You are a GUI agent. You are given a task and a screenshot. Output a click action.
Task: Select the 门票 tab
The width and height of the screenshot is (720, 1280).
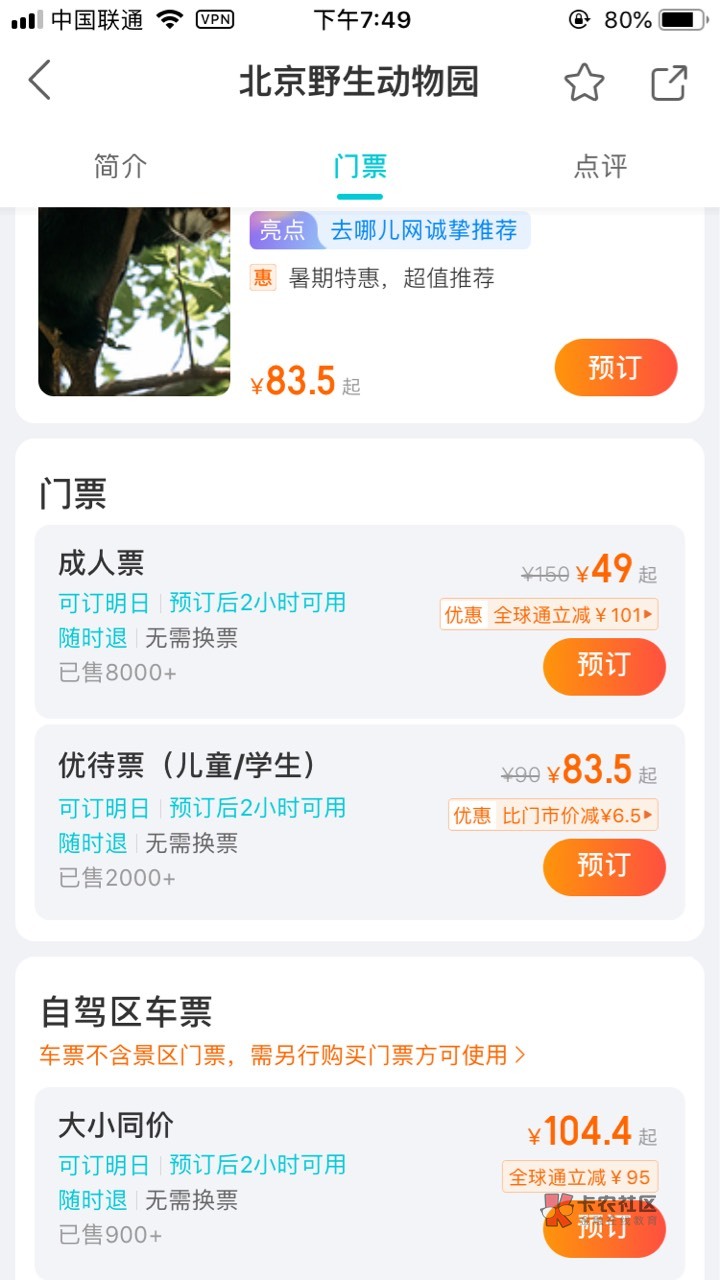(360, 166)
